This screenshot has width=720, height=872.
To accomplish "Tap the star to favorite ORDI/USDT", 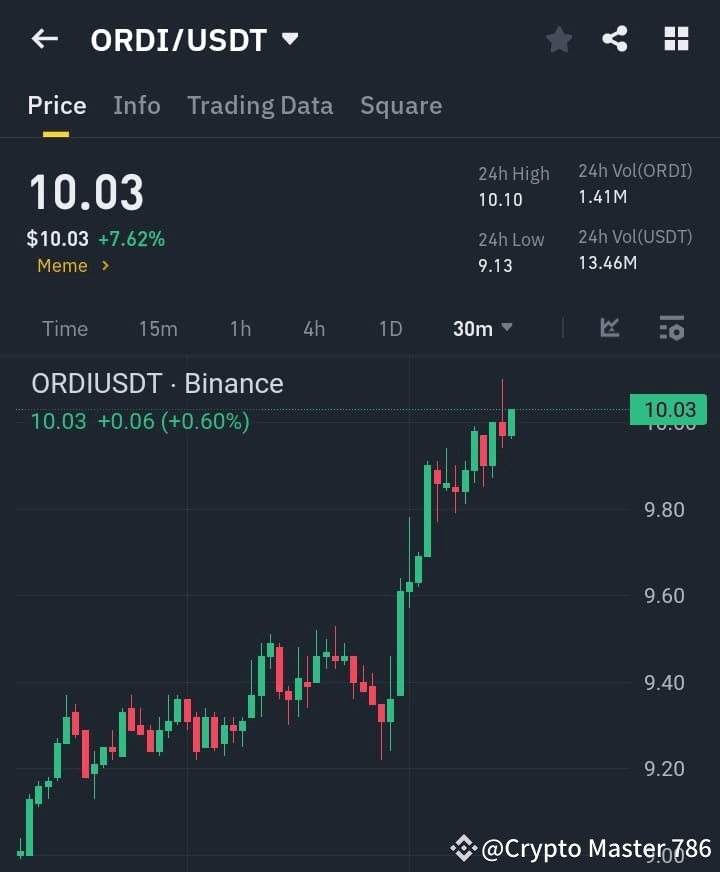I will pyautogui.click(x=558, y=40).
